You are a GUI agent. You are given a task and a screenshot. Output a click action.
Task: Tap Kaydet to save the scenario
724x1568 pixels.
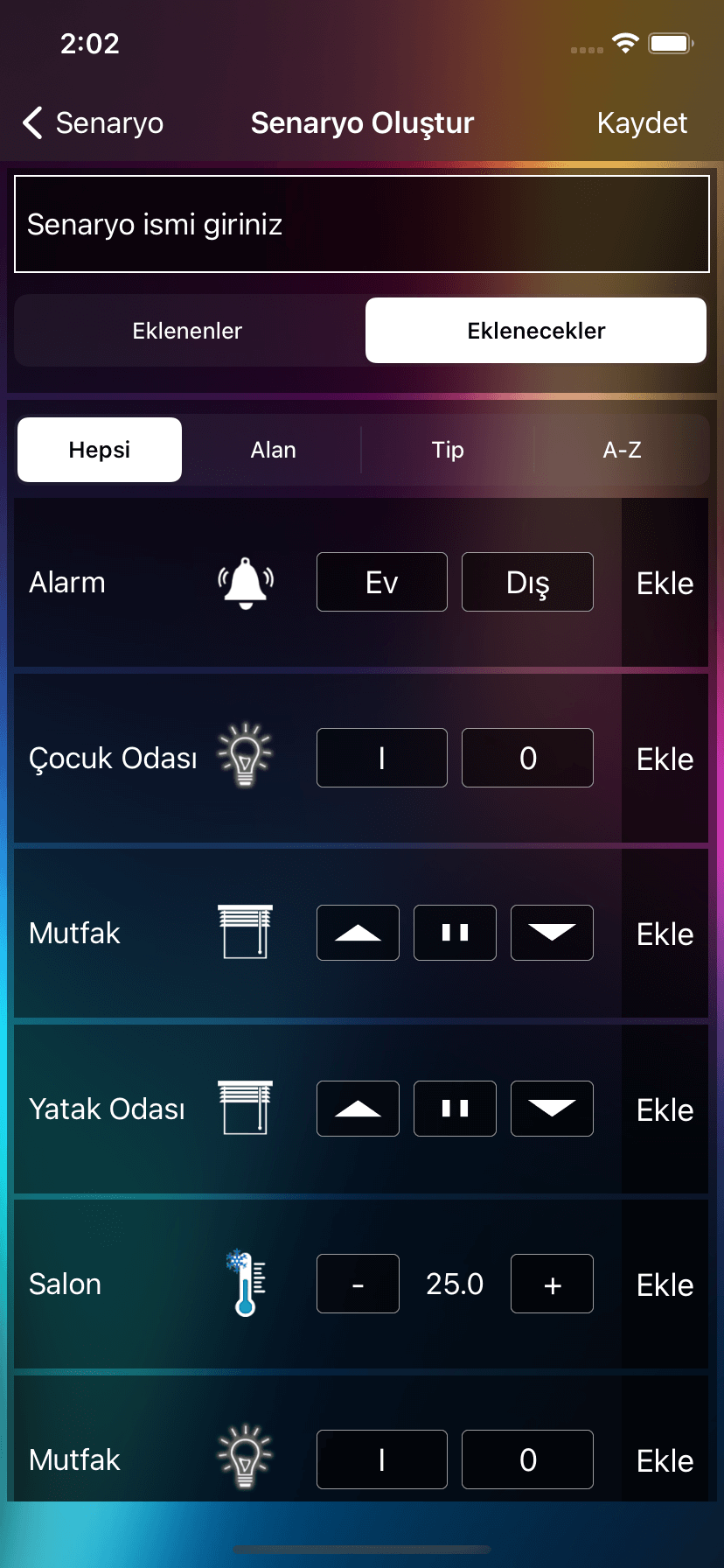641,123
